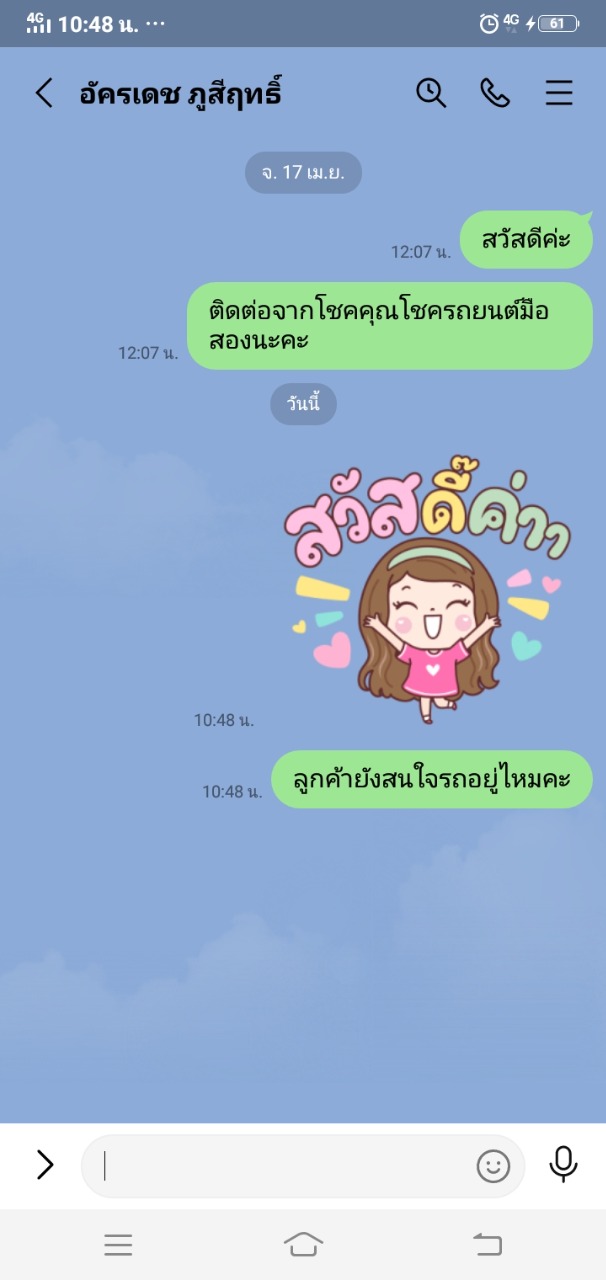606x1280 pixels.
Task: Open the system recent apps menu
Action: point(118,1244)
